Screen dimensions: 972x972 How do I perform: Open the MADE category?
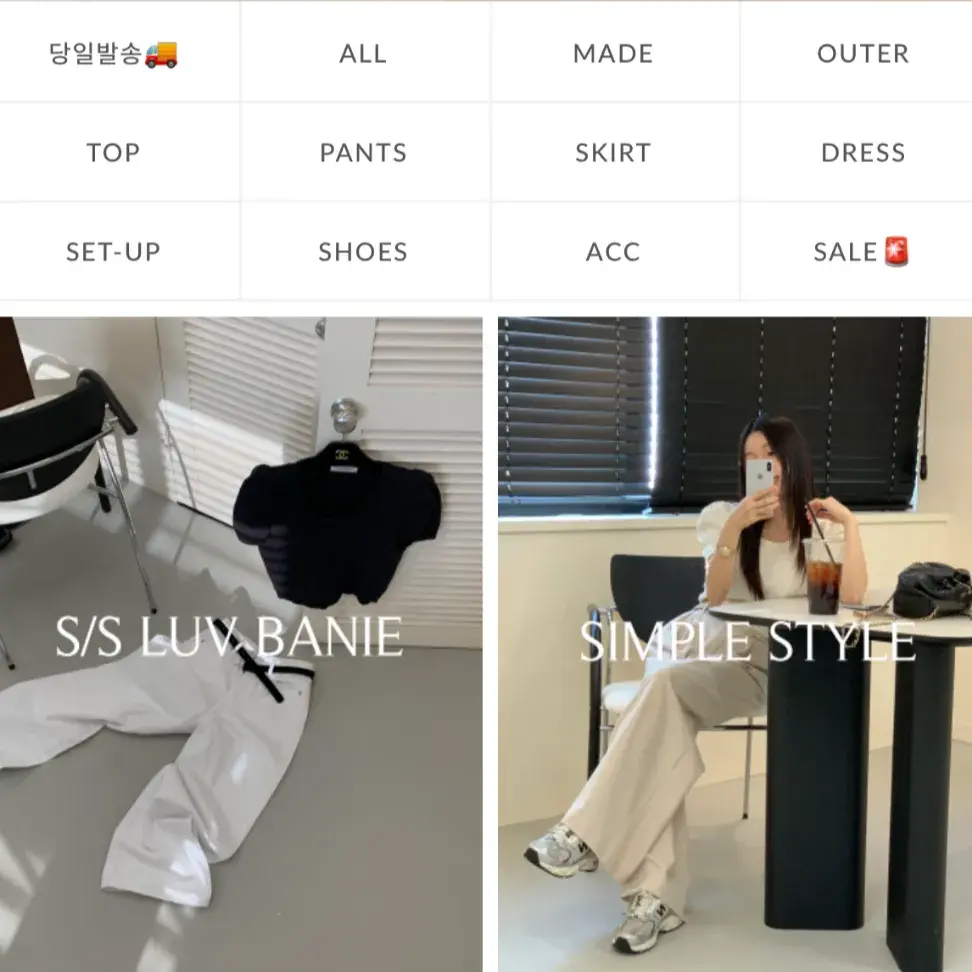click(613, 53)
